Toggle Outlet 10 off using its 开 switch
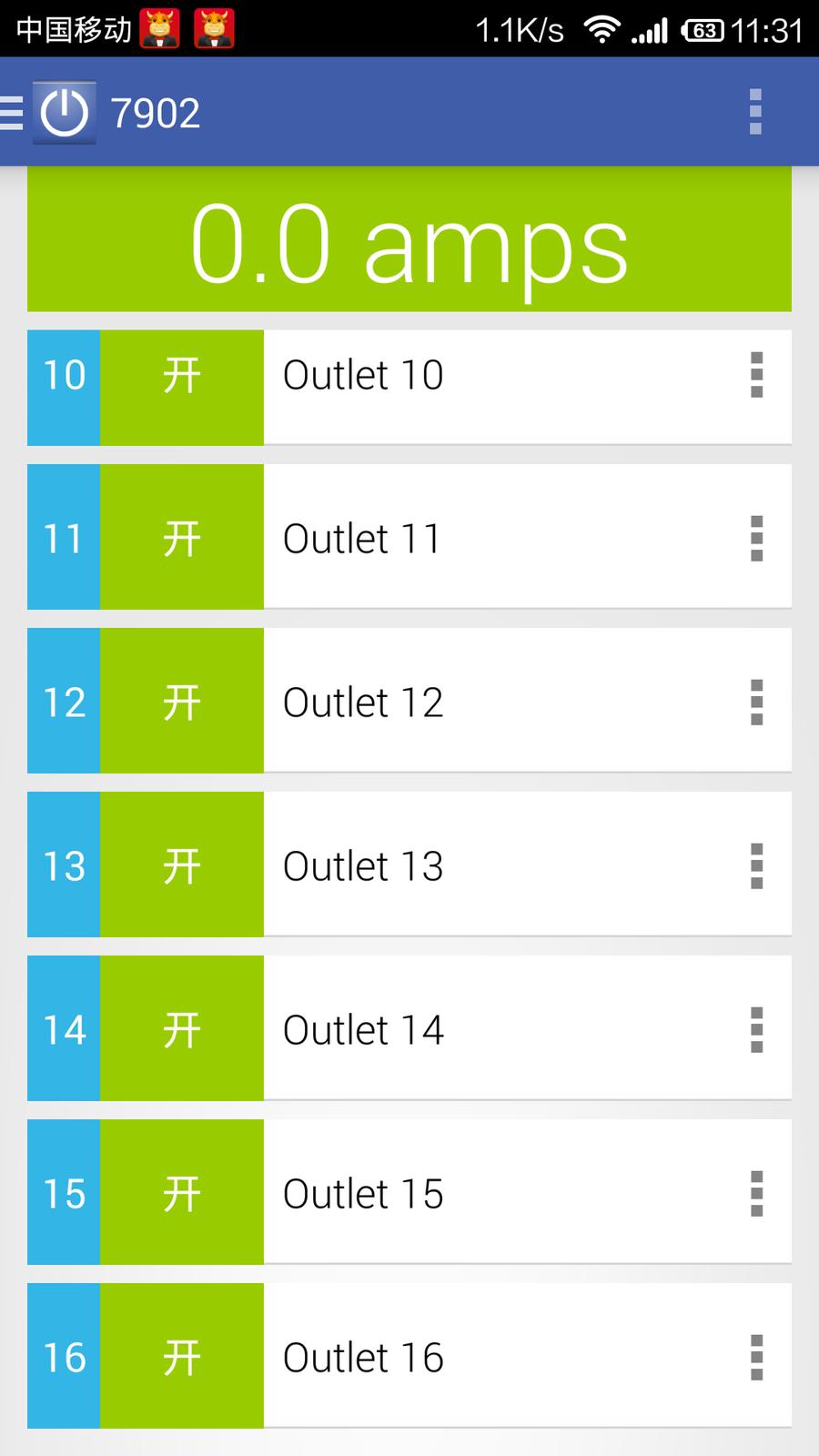819x1456 pixels. coord(182,374)
